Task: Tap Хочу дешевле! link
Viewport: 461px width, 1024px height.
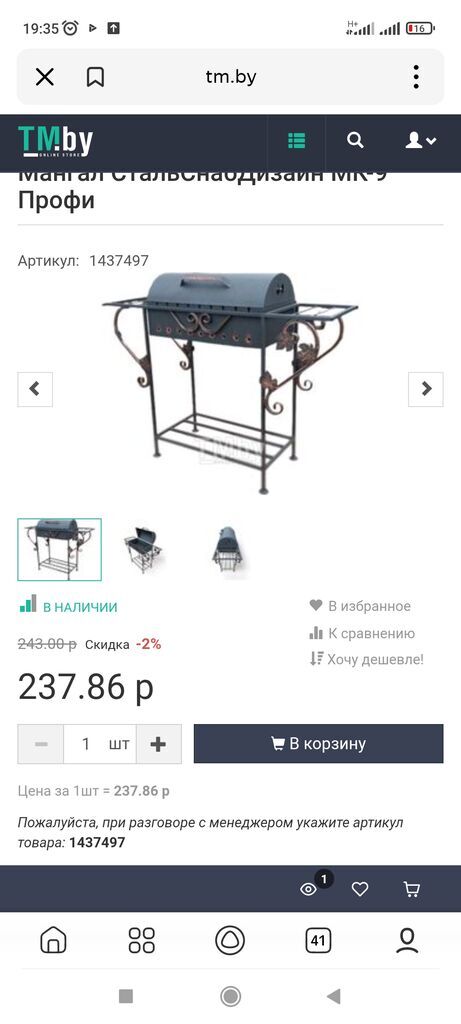Action: coord(366,659)
